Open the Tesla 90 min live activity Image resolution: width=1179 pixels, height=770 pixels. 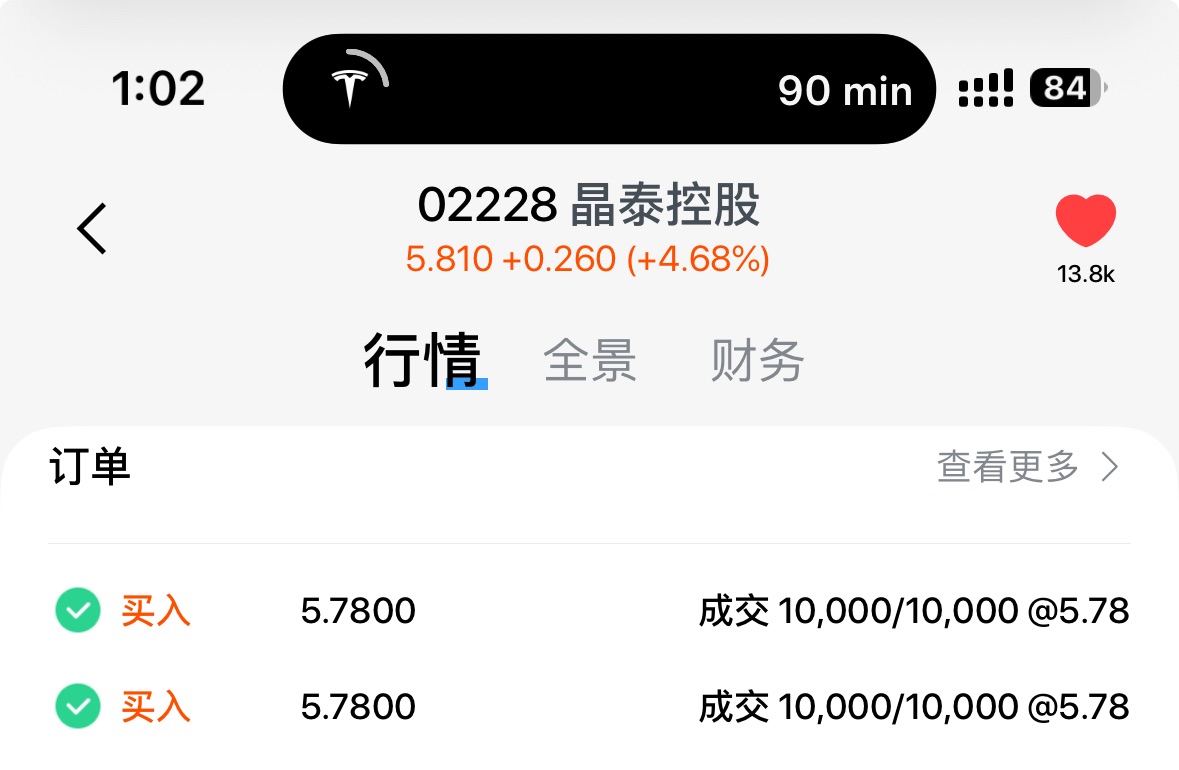[x=609, y=90]
